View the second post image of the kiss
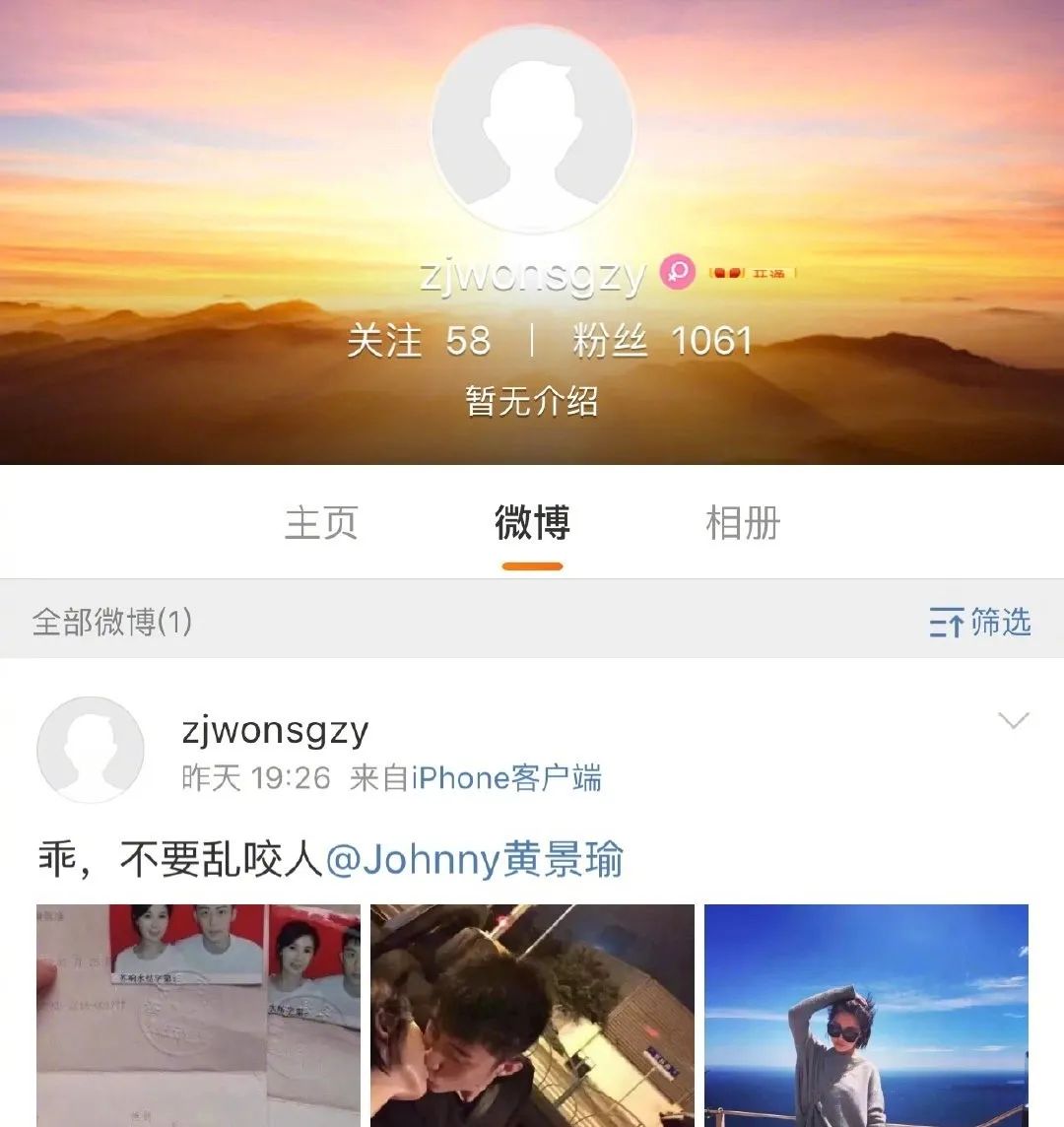Screen dimensions: 1064x1127 [532, 1015]
